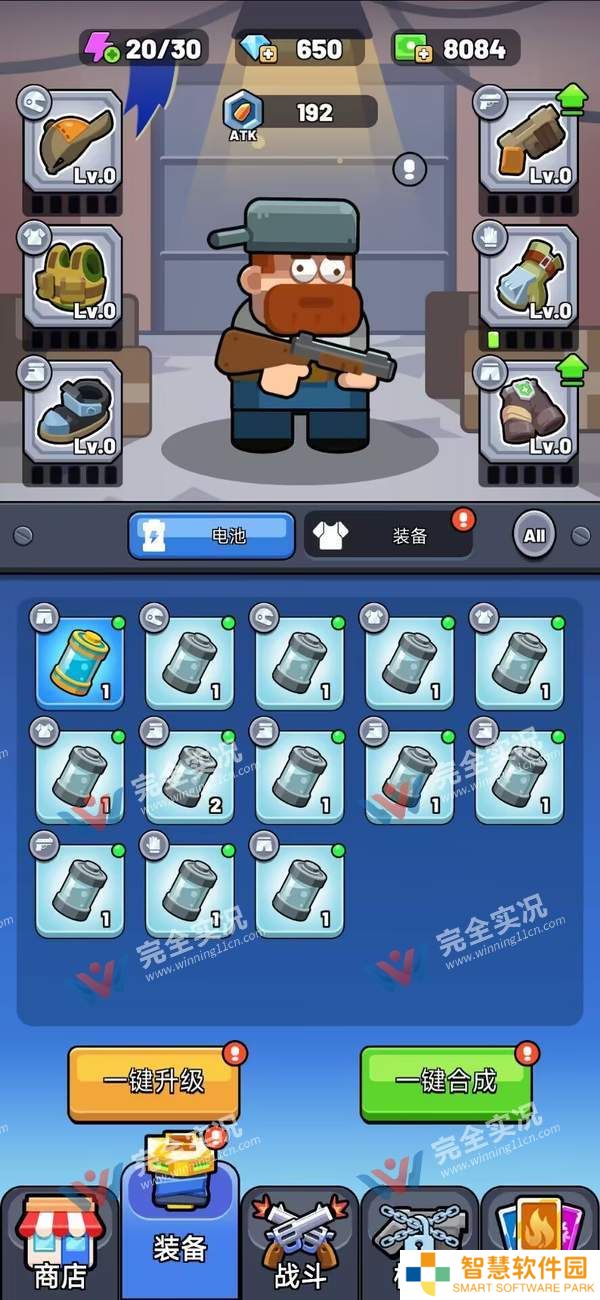The width and height of the screenshot is (600, 1300).
Task: Tap 一键合成 to merge all
Action: [x=445, y=1081]
